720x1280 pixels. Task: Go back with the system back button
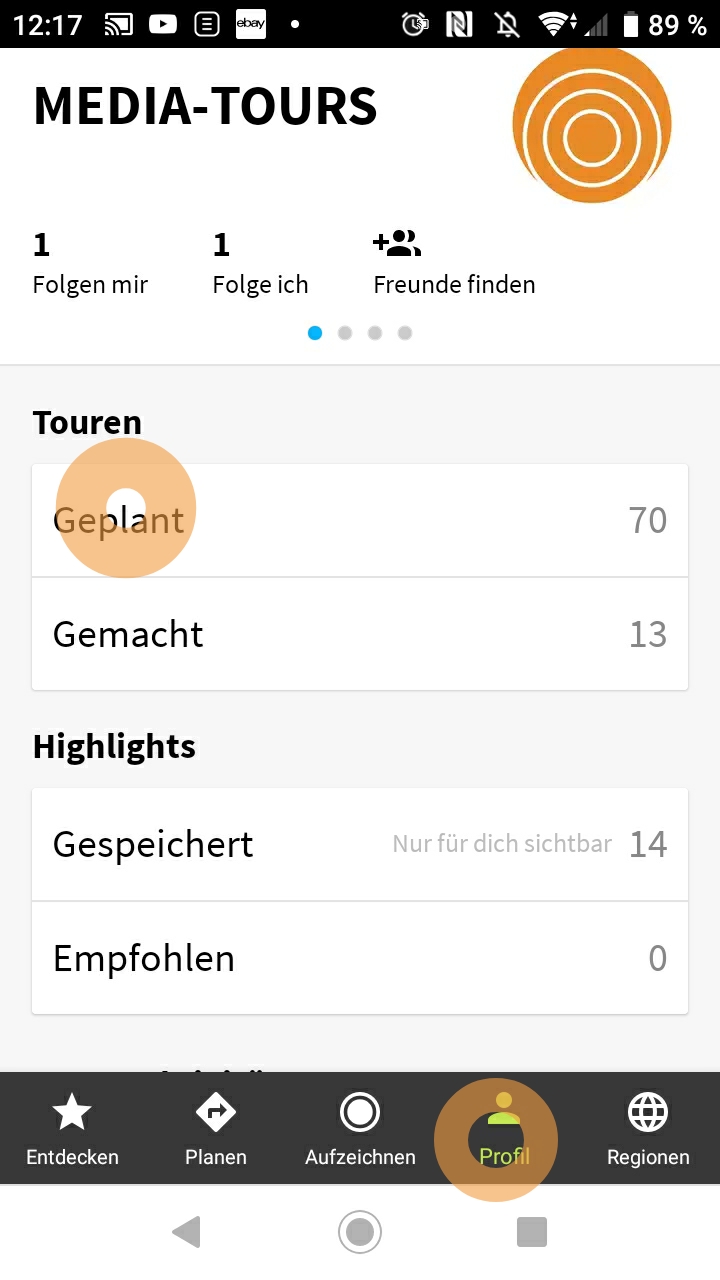pyautogui.click(x=187, y=1232)
